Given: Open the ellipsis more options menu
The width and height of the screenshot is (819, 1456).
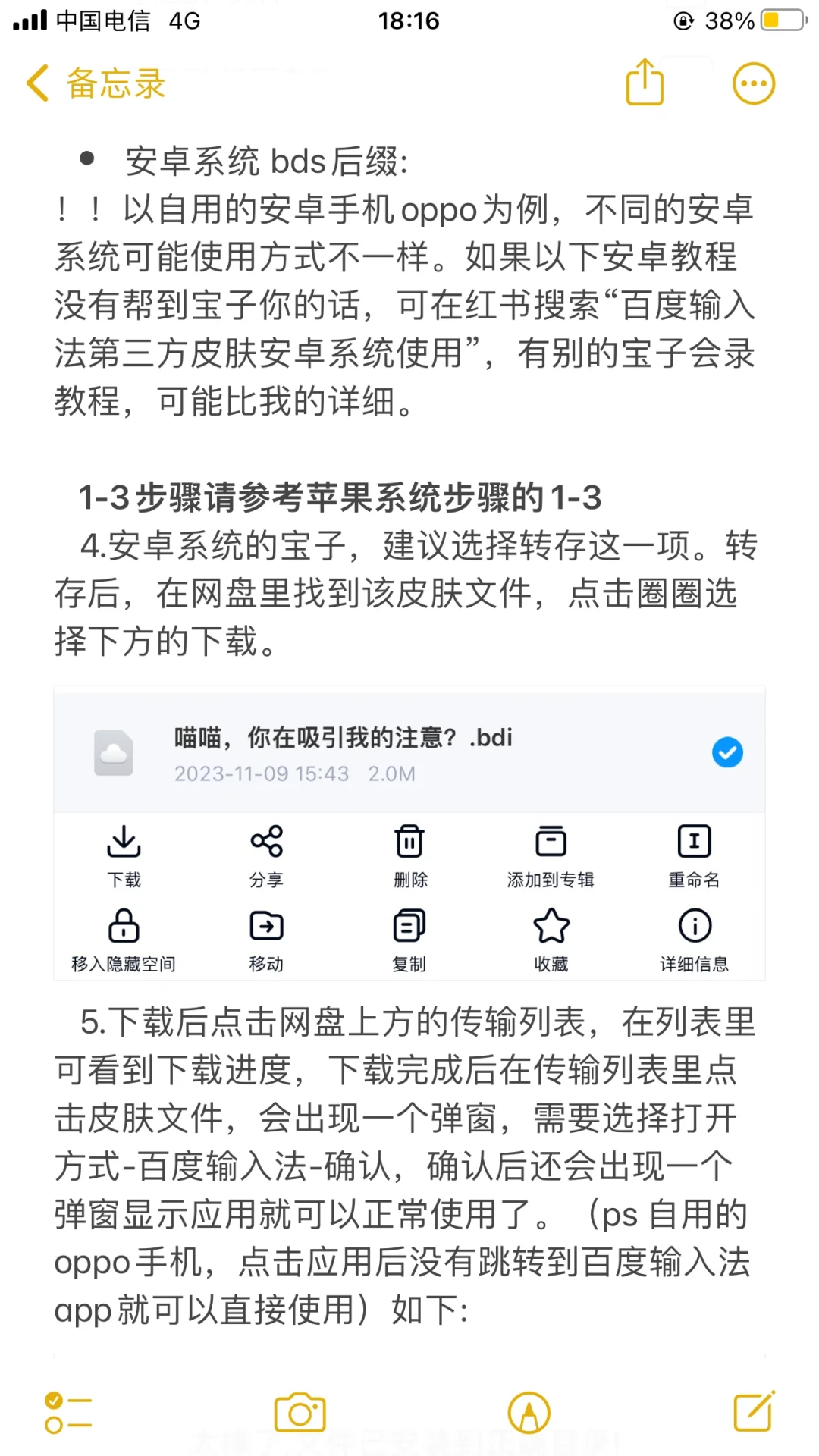Looking at the screenshot, I should coord(752,82).
